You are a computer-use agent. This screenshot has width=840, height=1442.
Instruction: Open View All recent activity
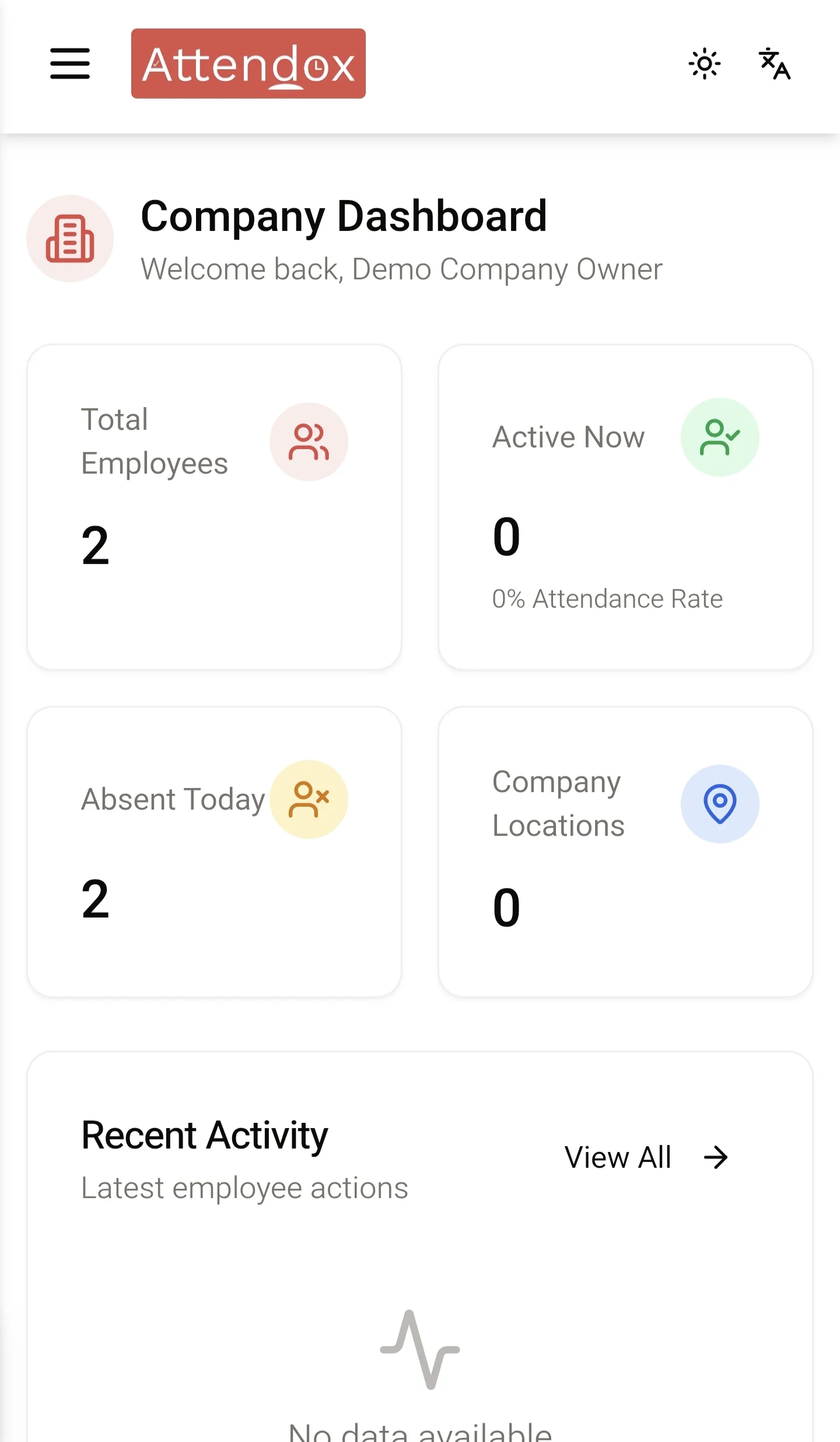click(x=617, y=1157)
